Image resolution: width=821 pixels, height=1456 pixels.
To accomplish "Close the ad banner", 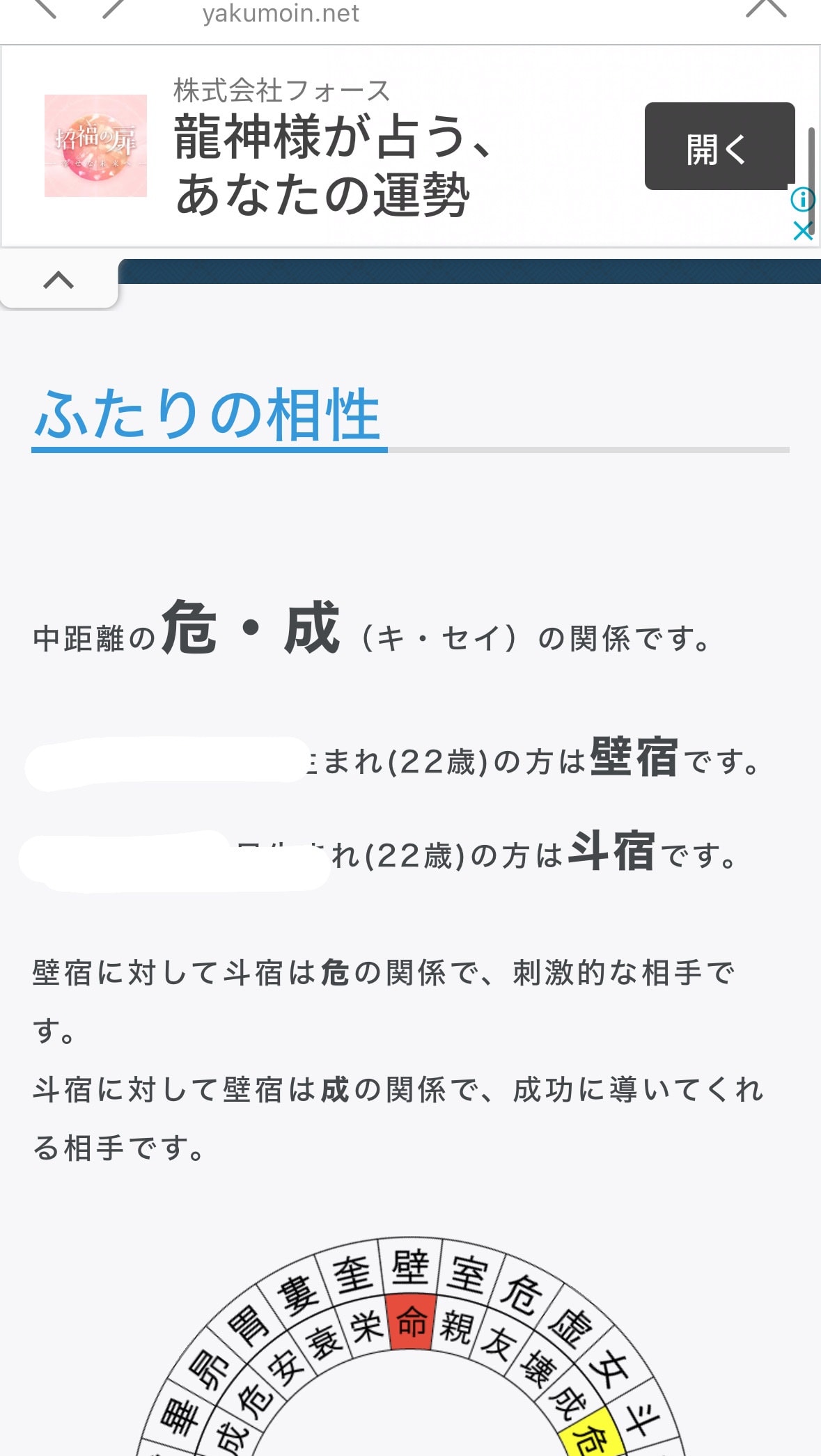I will click(x=803, y=230).
